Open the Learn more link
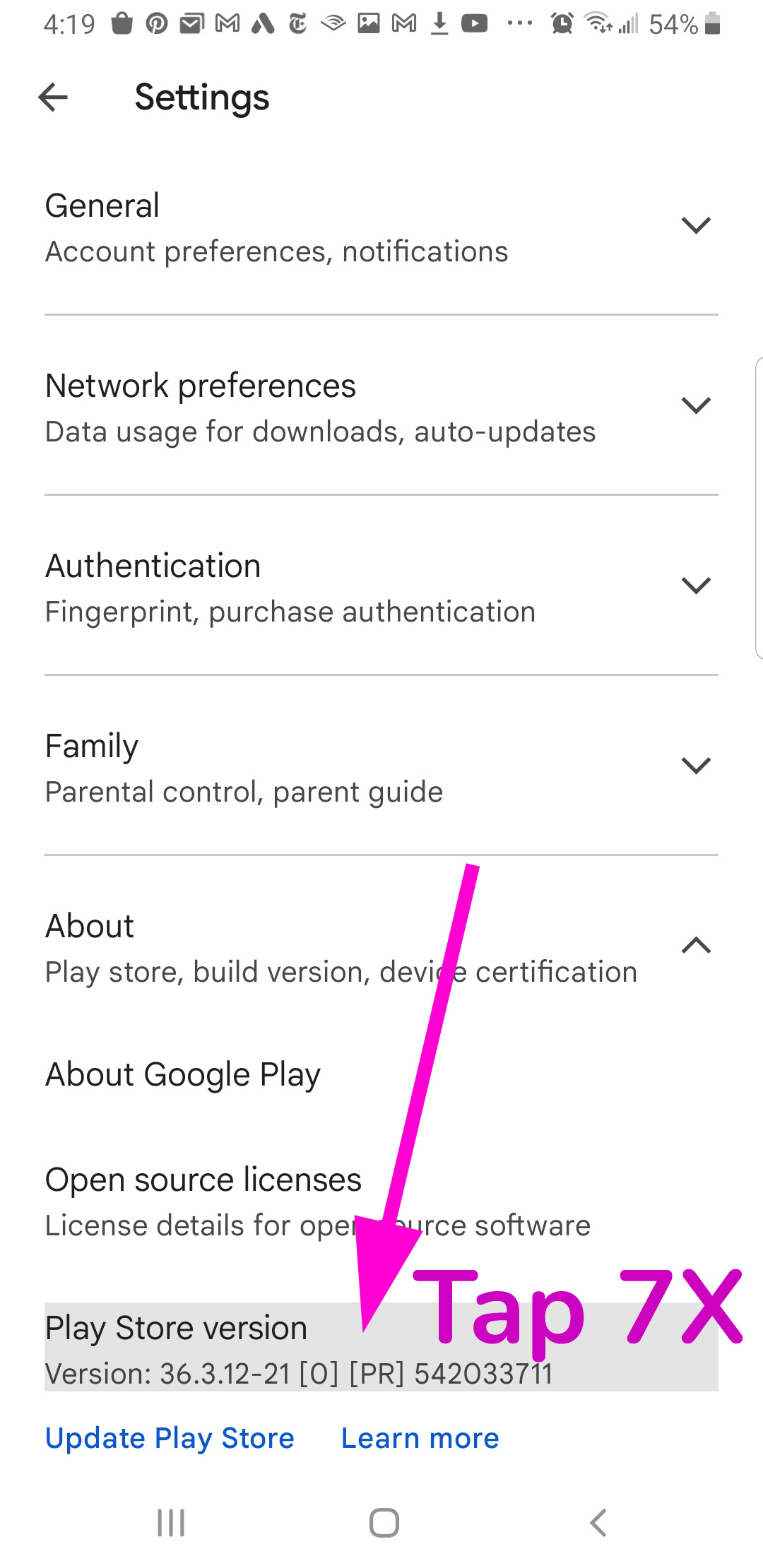The height and width of the screenshot is (1568, 763). (420, 1438)
